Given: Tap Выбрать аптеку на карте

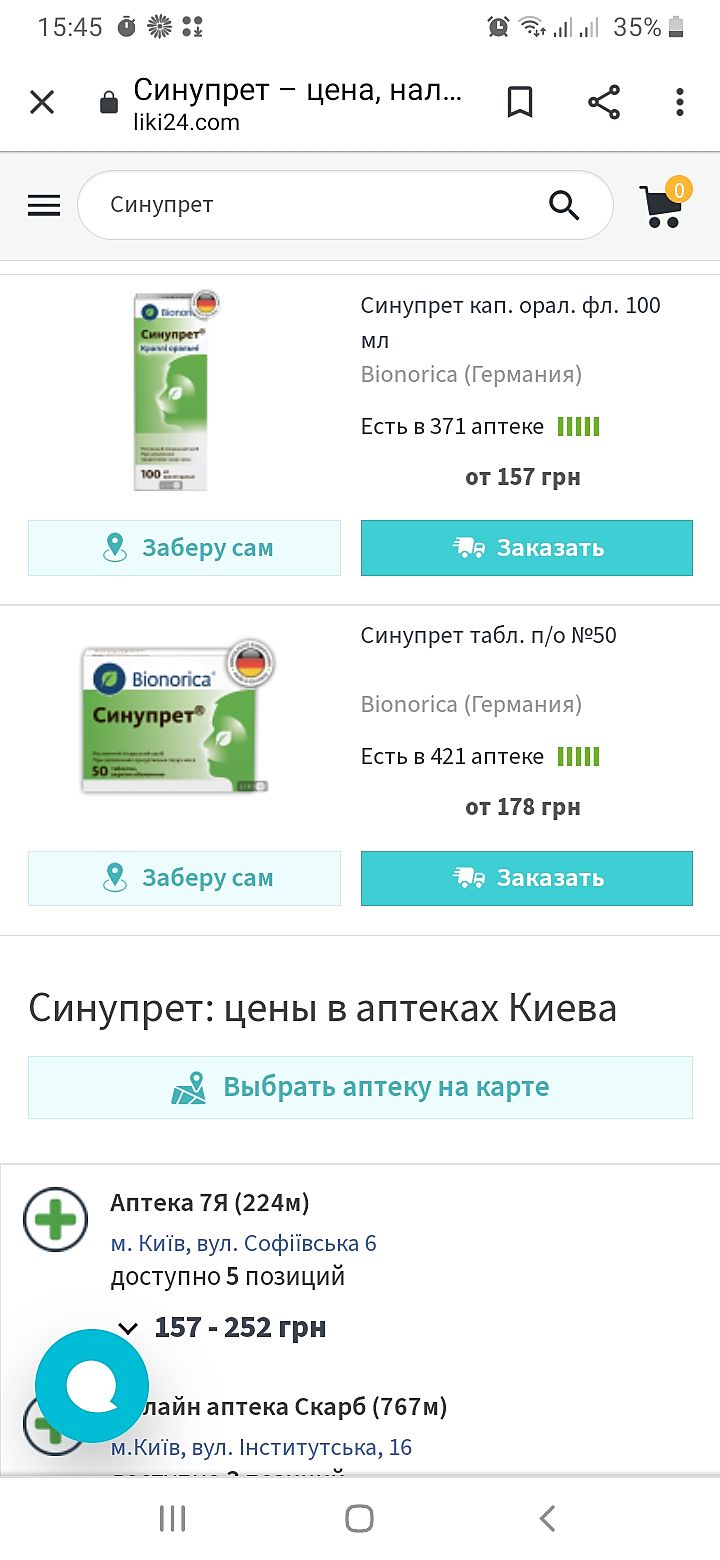Looking at the screenshot, I should tap(360, 1087).
